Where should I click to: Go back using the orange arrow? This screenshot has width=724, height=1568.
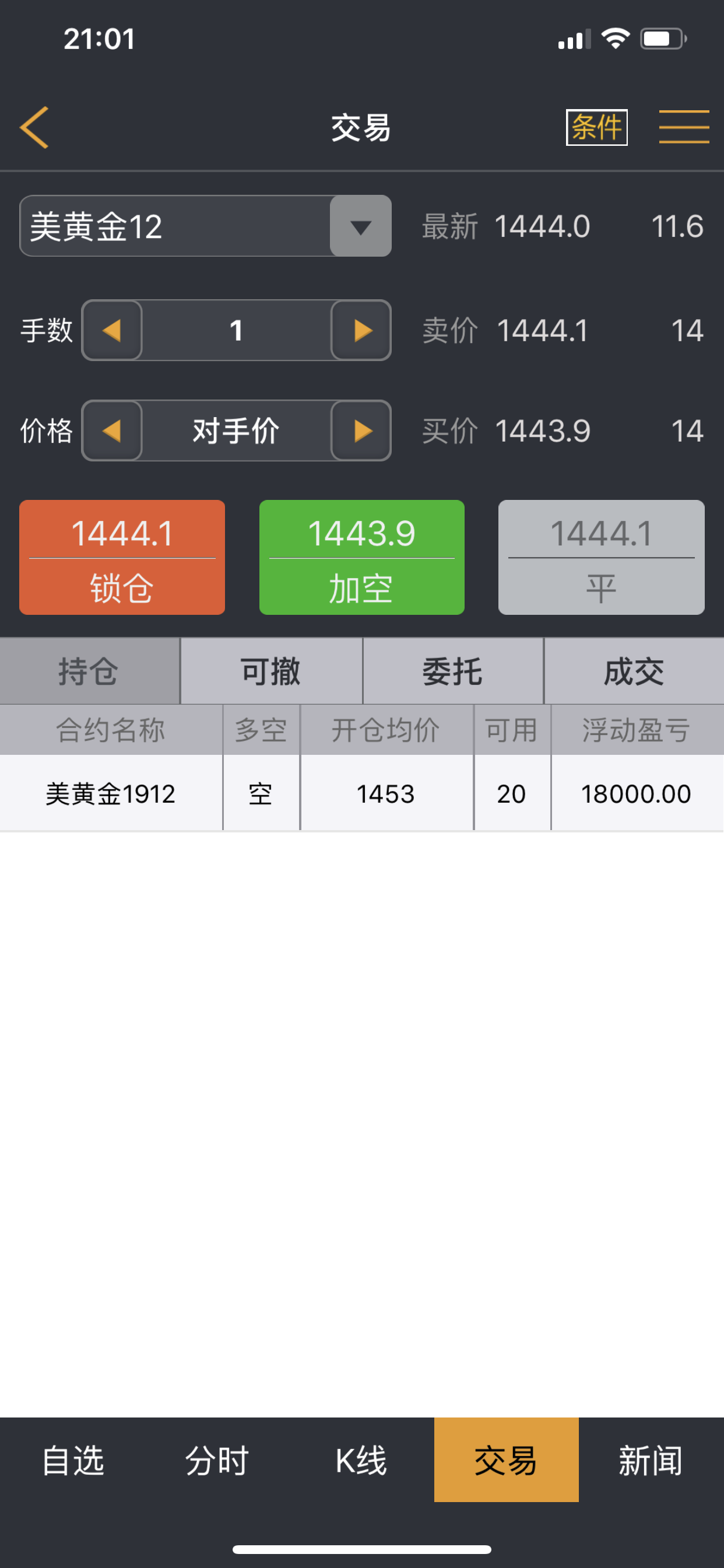34,127
